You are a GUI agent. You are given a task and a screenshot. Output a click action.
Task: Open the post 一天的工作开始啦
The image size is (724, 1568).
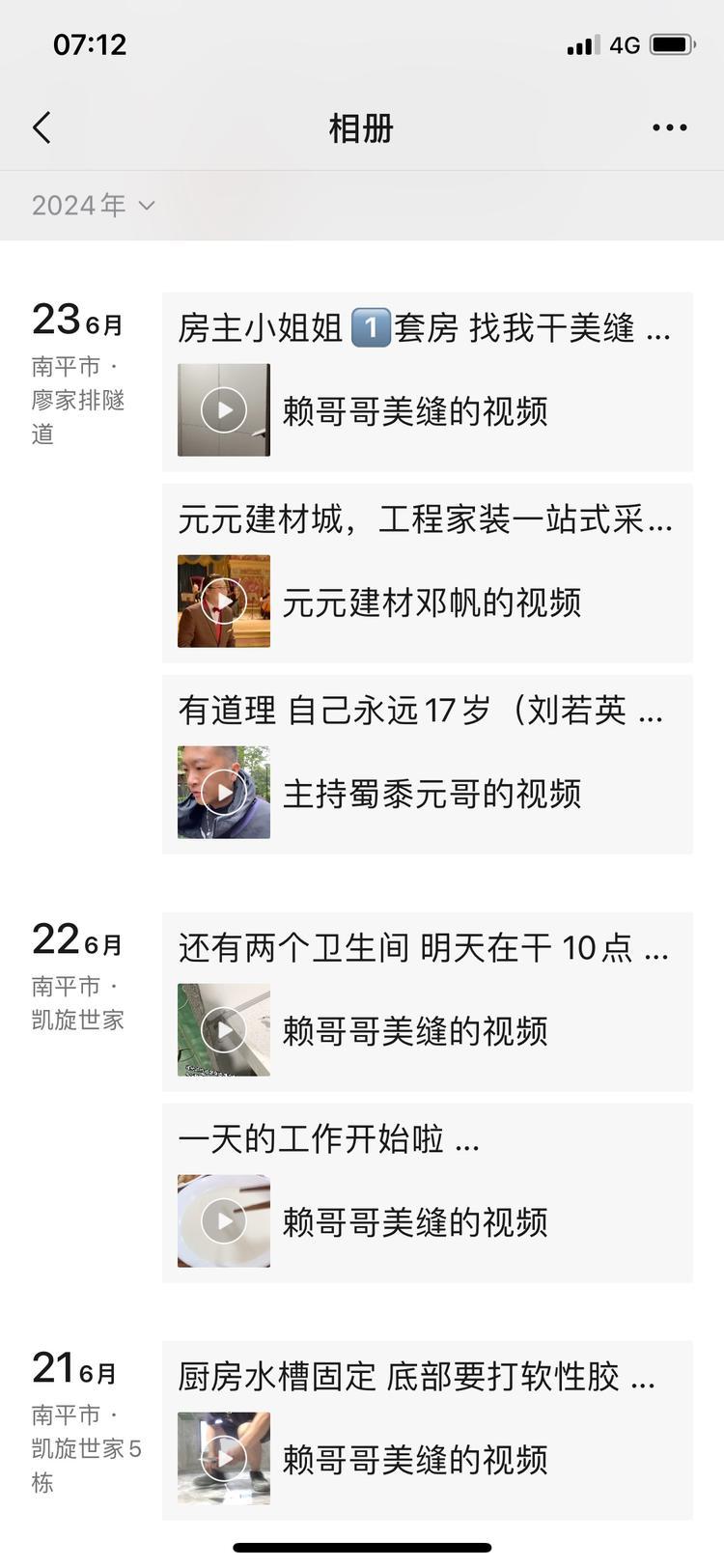coord(427,1192)
